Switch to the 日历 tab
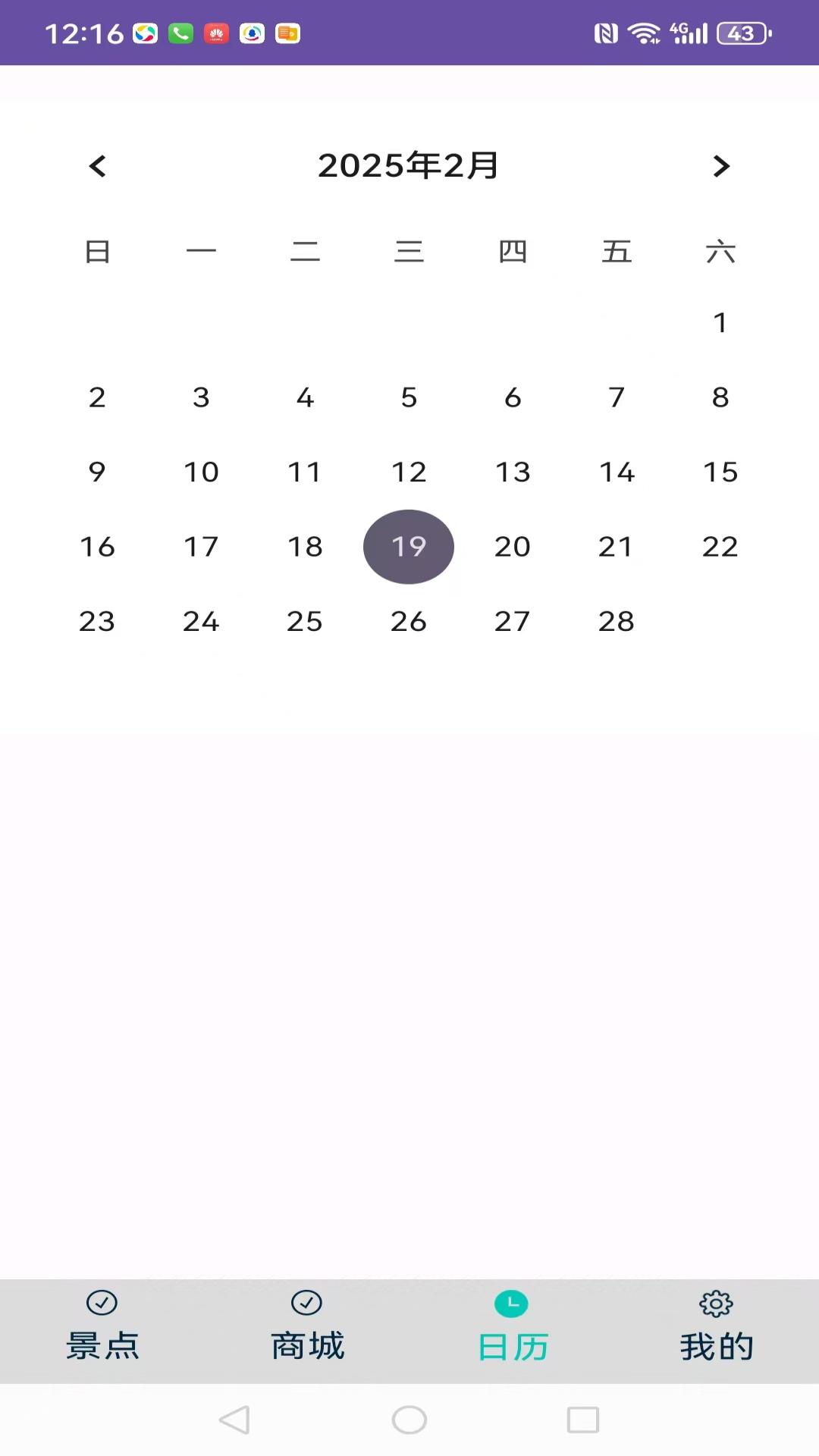 pyautogui.click(x=512, y=1331)
